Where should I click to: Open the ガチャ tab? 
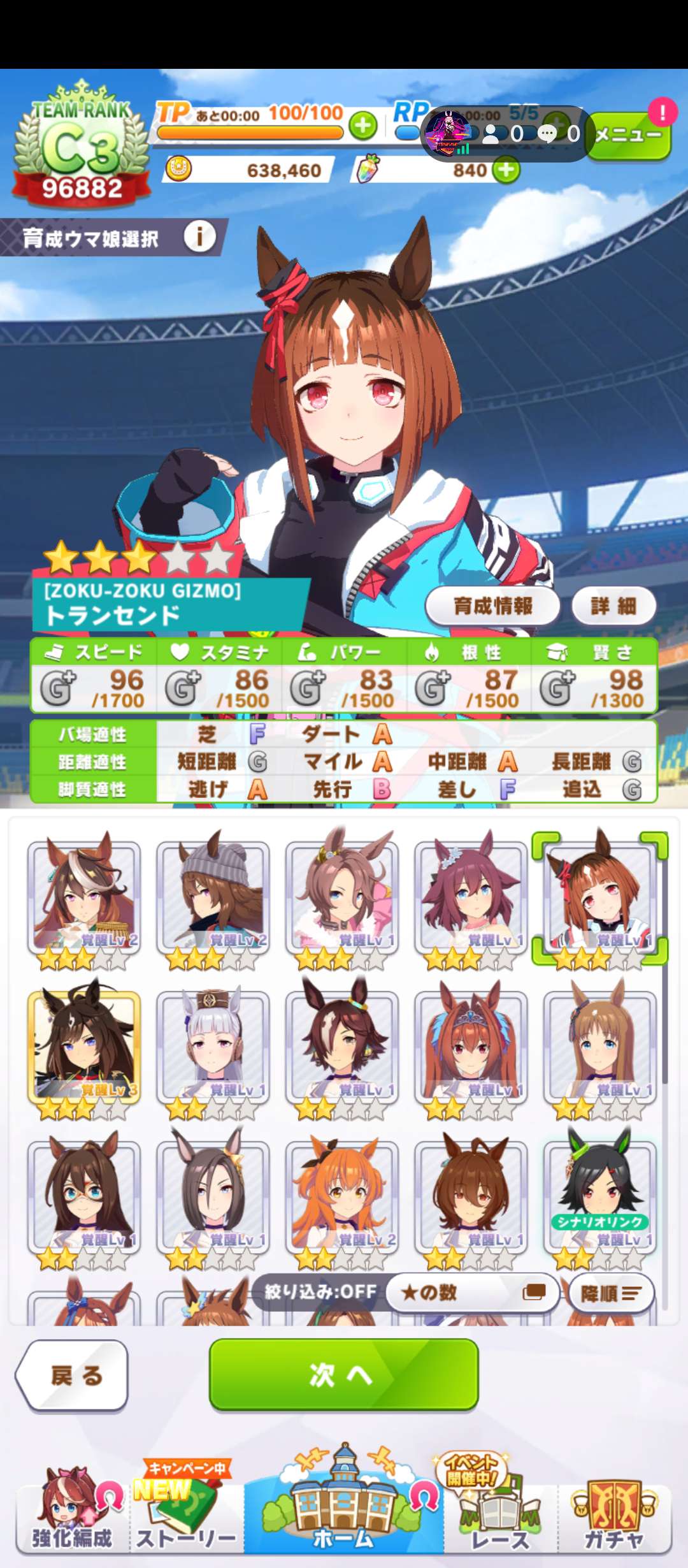613,1516
